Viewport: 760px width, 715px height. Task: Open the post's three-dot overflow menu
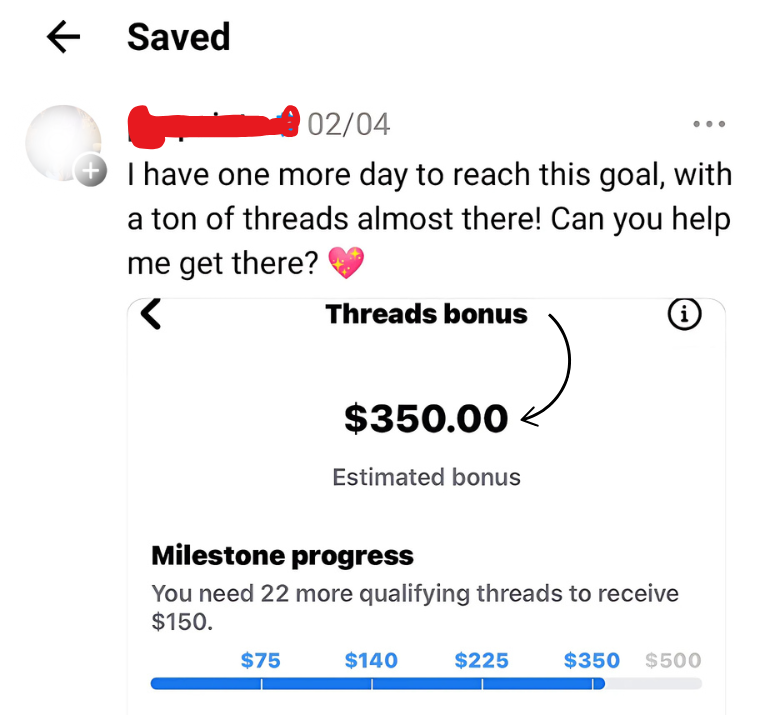(x=708, y=125)
